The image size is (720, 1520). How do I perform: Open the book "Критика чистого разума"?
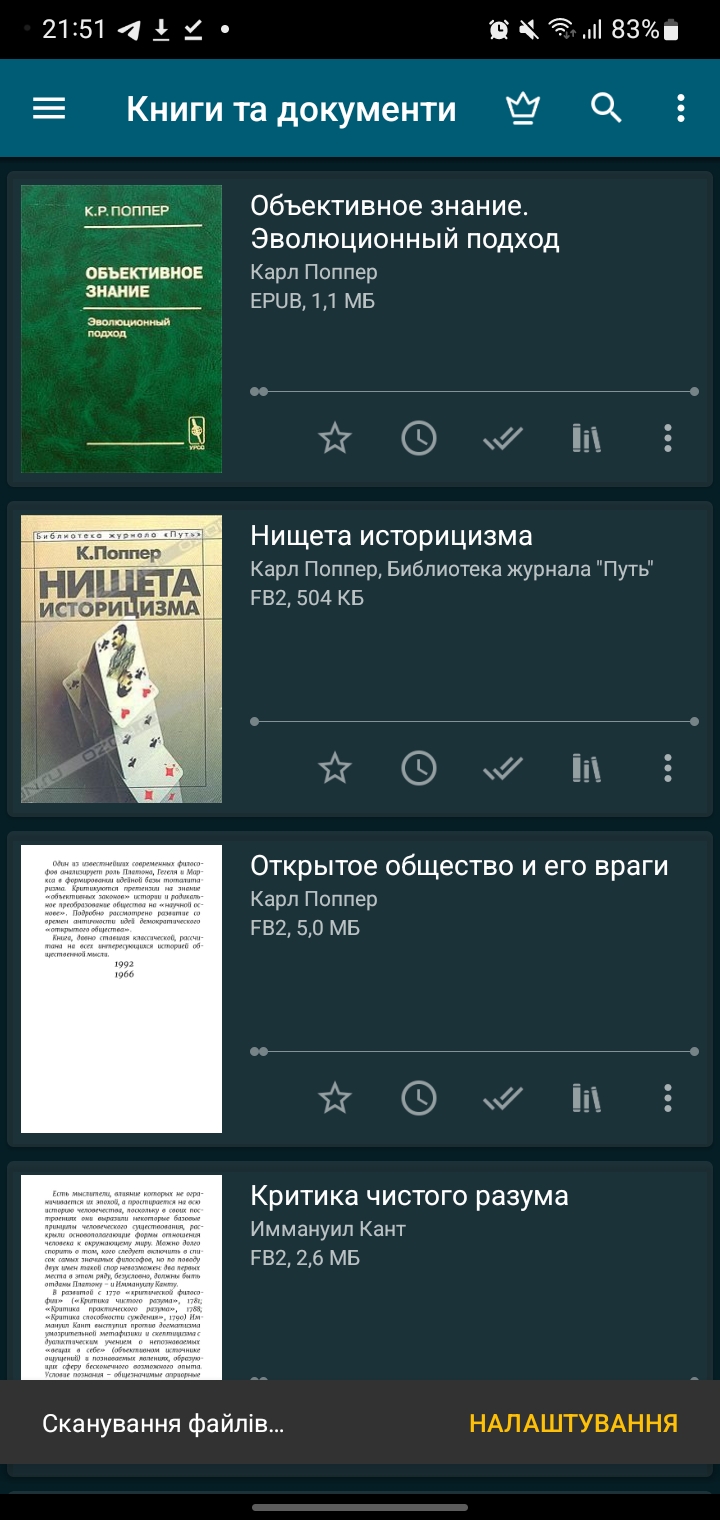pos(409,1196)
